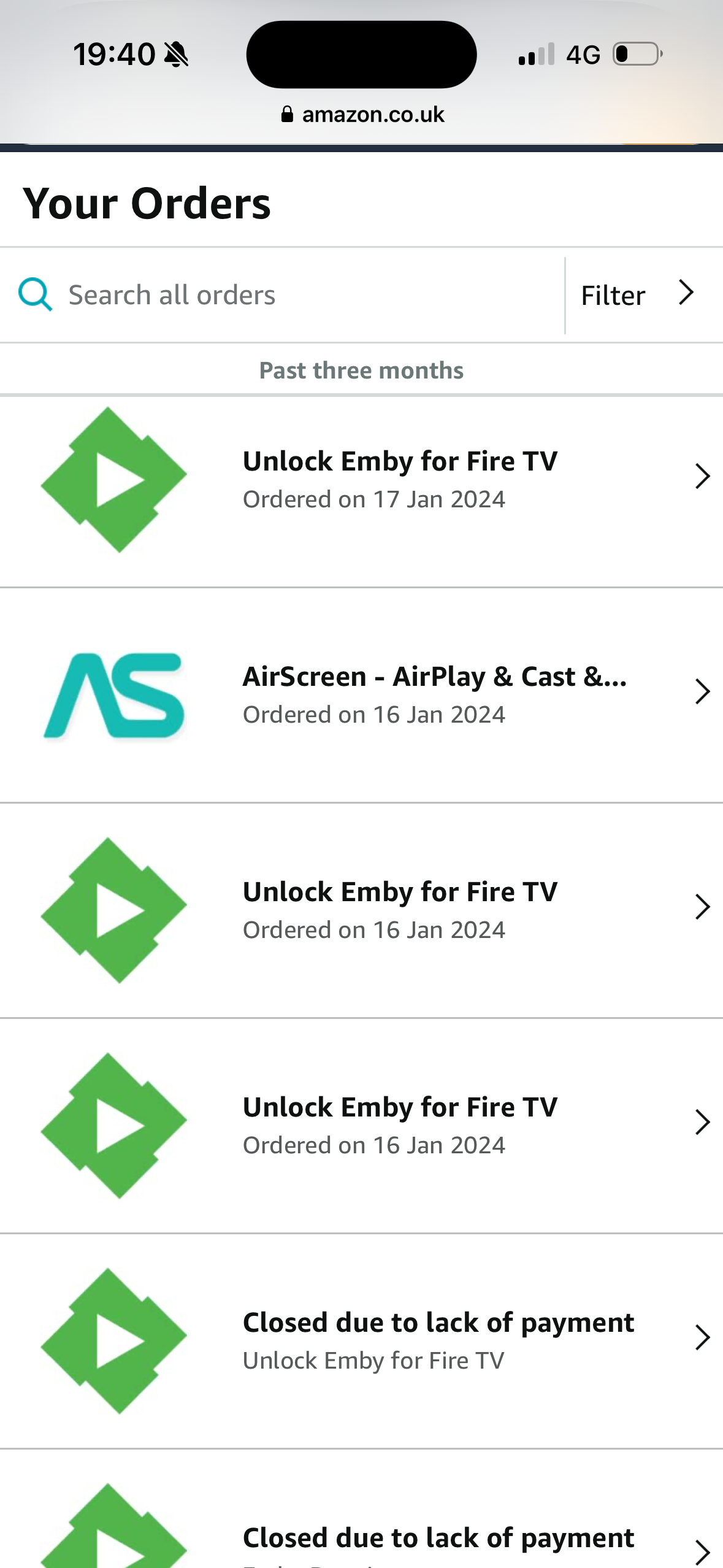Screen dimensions: 723x1568
Task: Open the Emby order from 17 Jan 2024
Action: click(400, 479)
